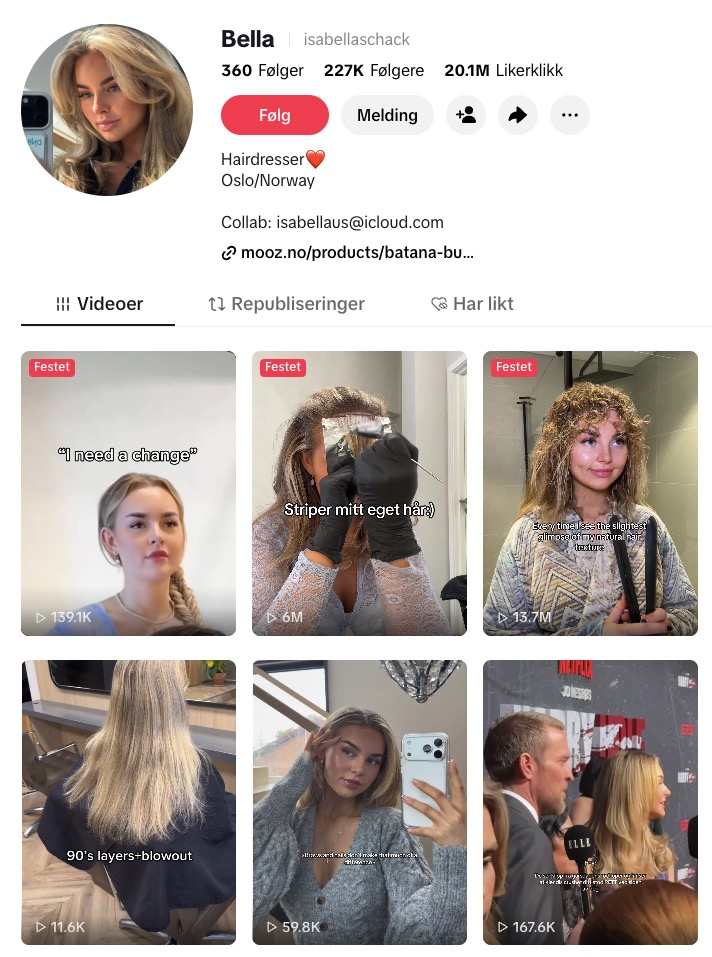Screen dimensions: 712x957
Task: Switch to the Har likt tab
Action: (472, 304)
